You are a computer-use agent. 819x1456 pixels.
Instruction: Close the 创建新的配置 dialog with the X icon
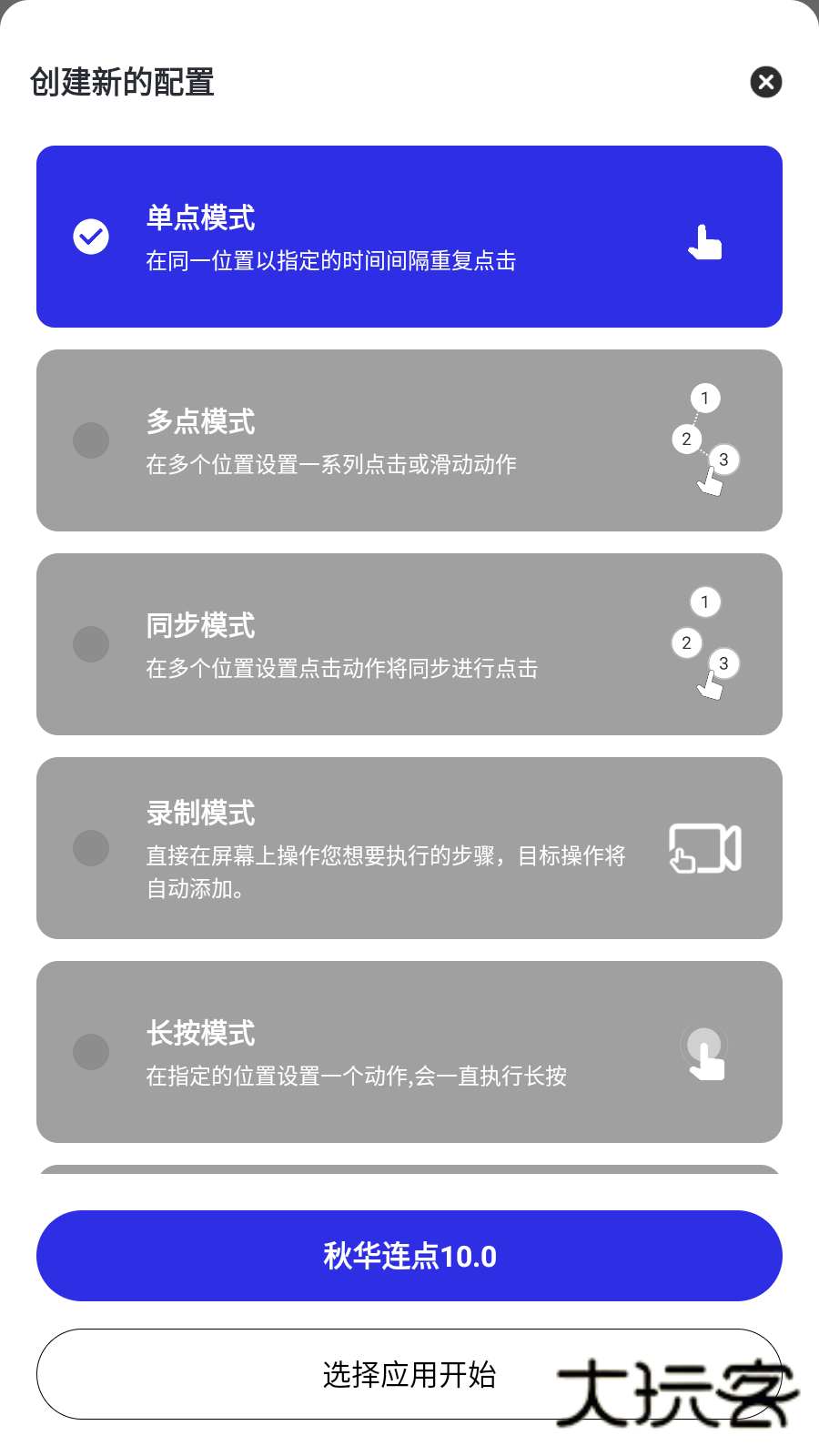767,83
